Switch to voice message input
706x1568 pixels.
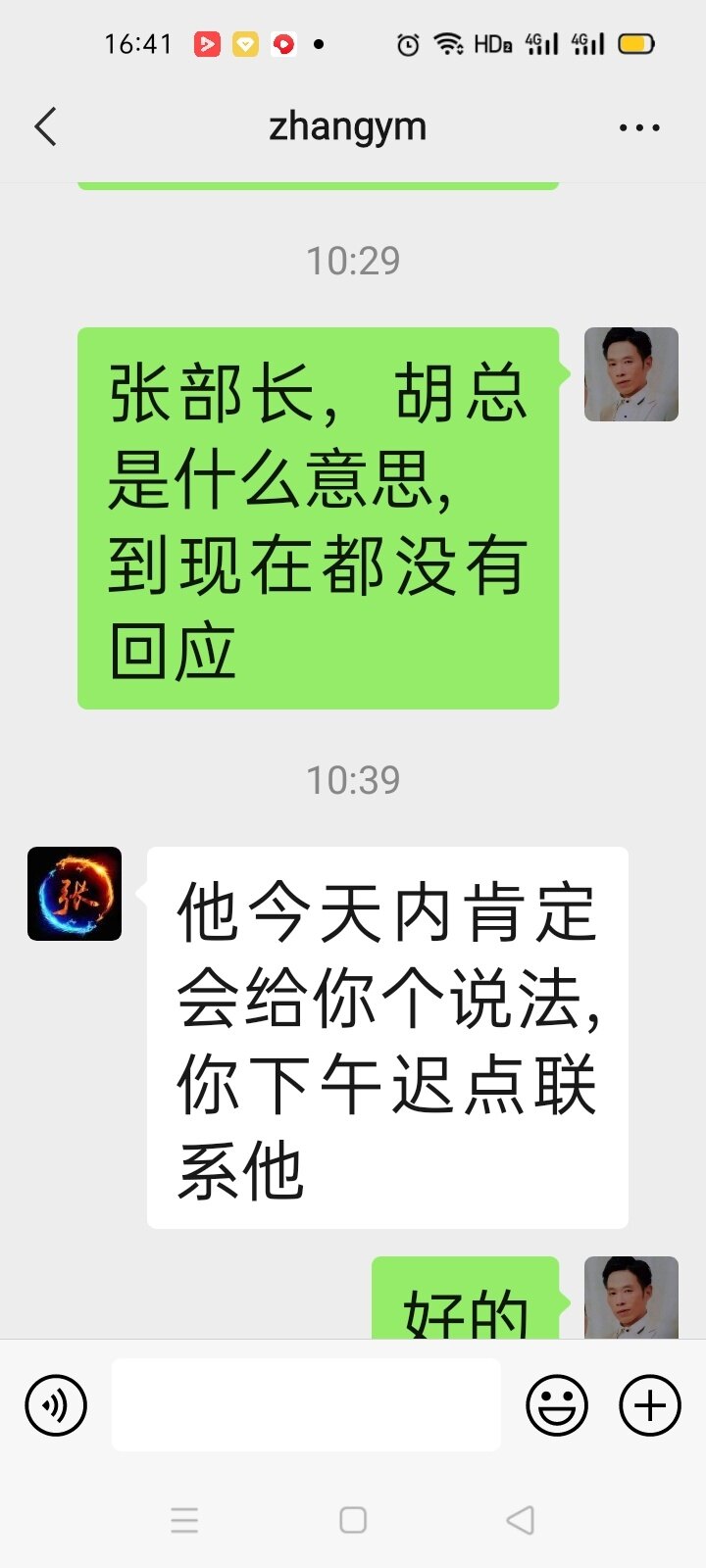[56, 1405]
